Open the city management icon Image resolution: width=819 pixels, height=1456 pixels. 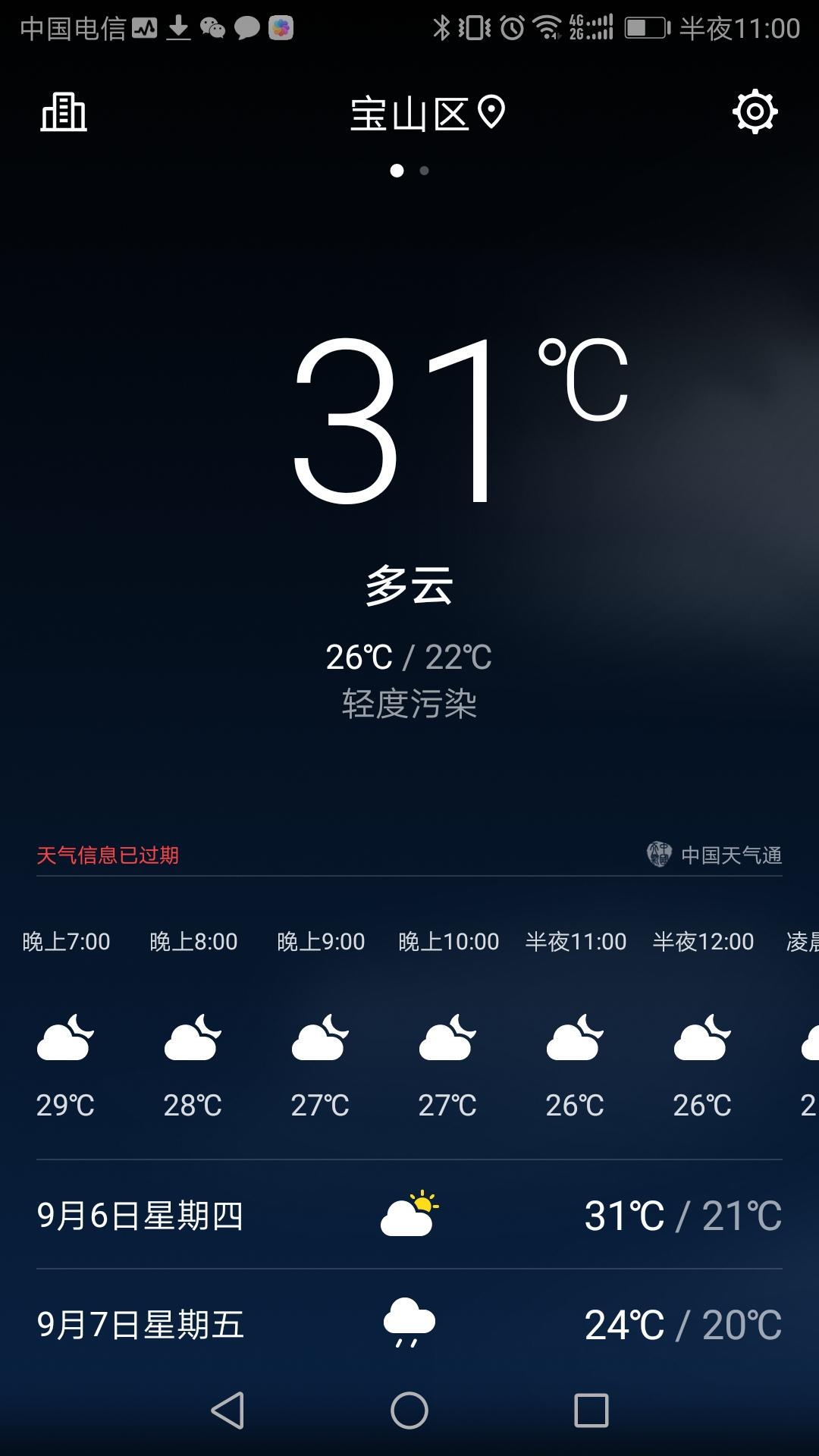click(x=64, y=112)
